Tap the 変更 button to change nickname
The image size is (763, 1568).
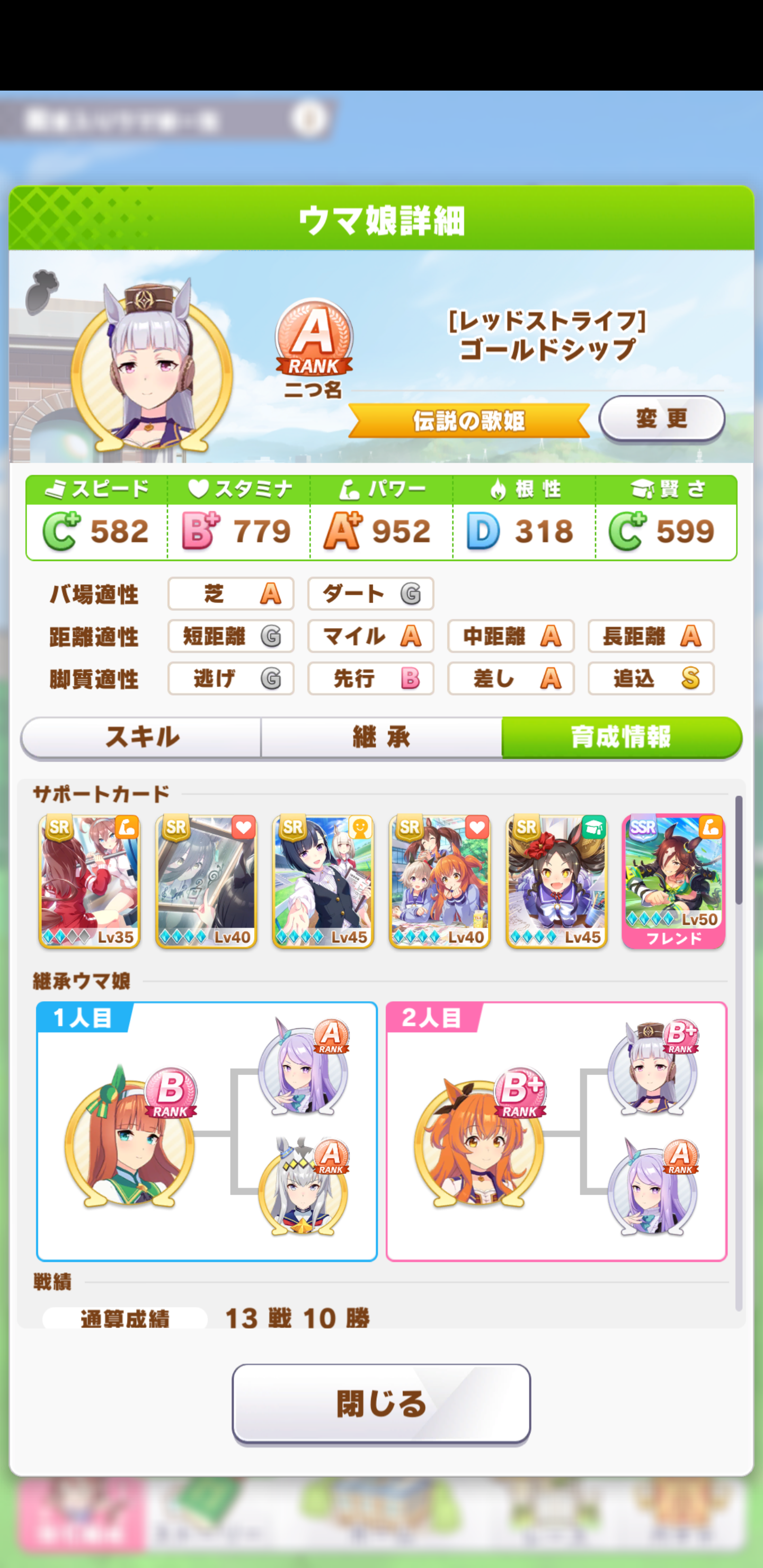[x=661, y=418]
